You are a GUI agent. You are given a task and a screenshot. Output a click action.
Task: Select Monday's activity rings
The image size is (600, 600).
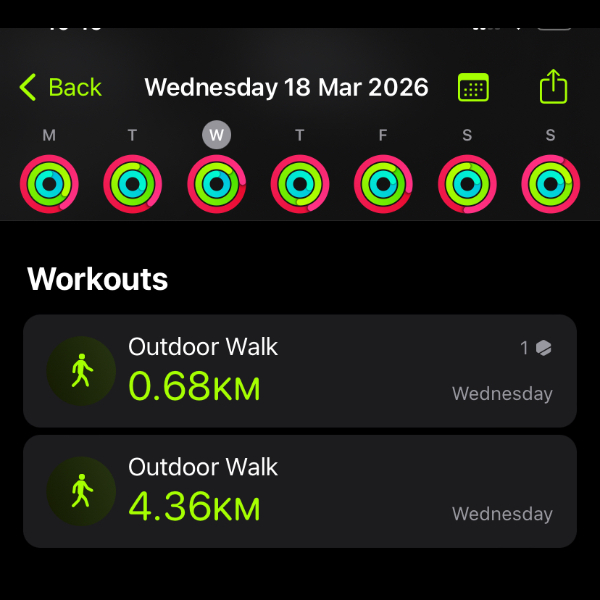coord(49,184)
